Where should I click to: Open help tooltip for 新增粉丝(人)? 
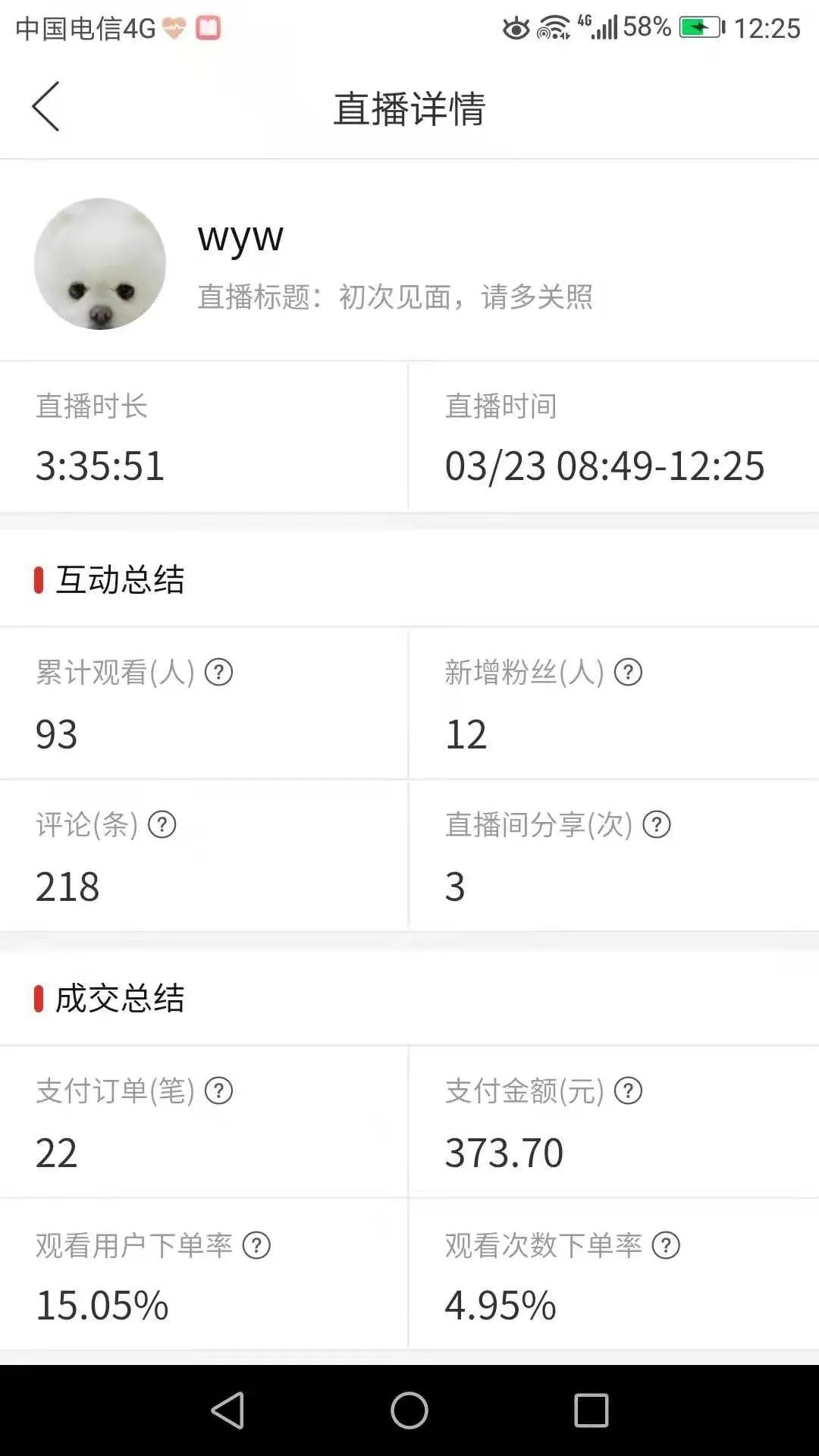629,670
